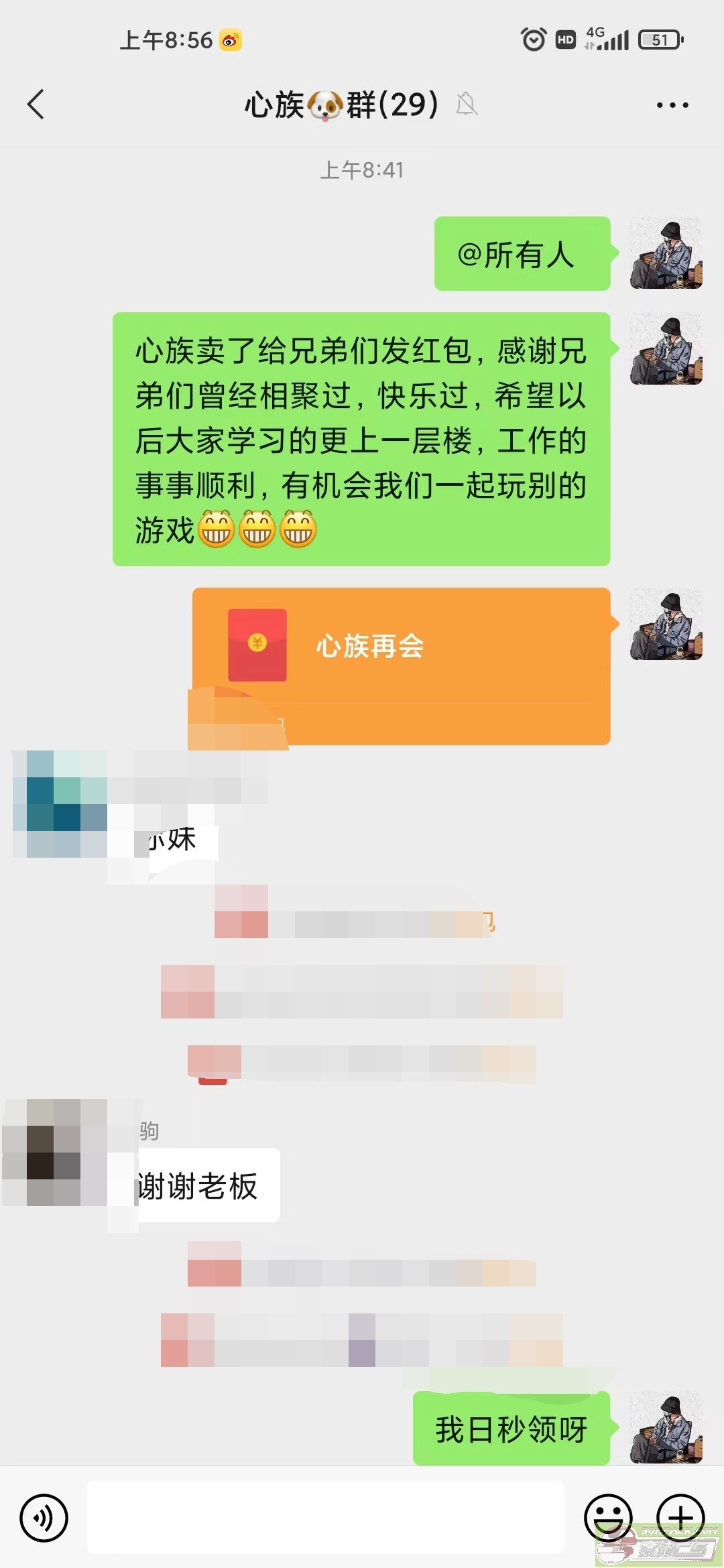Tap the avatar beside the 谢谢老板 message
Image resolution: width=724 pixels, height=1568 pixels.
(55, 1153)
